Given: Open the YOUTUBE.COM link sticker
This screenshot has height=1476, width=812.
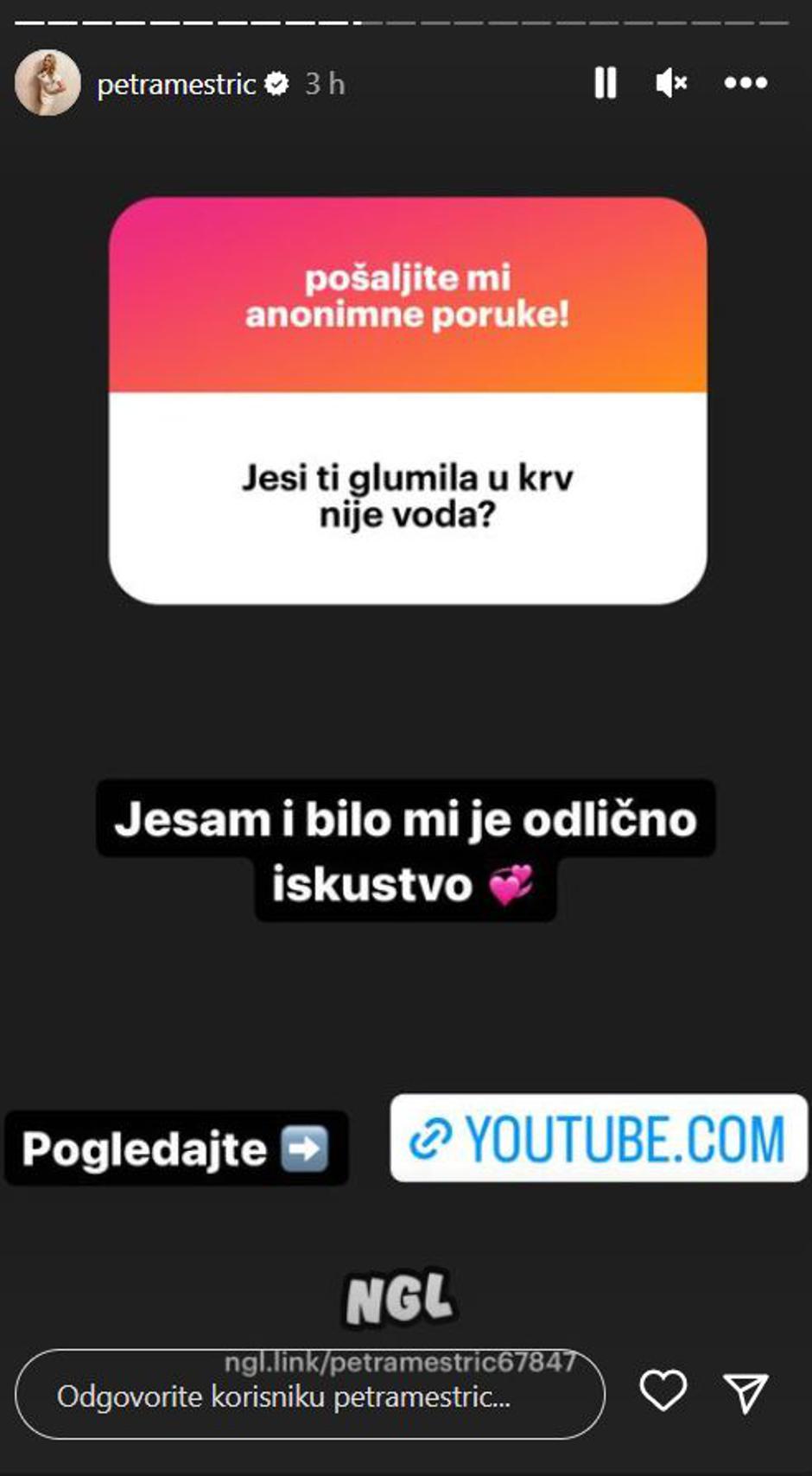Looking at the screenshot, I should [599, 1138].
